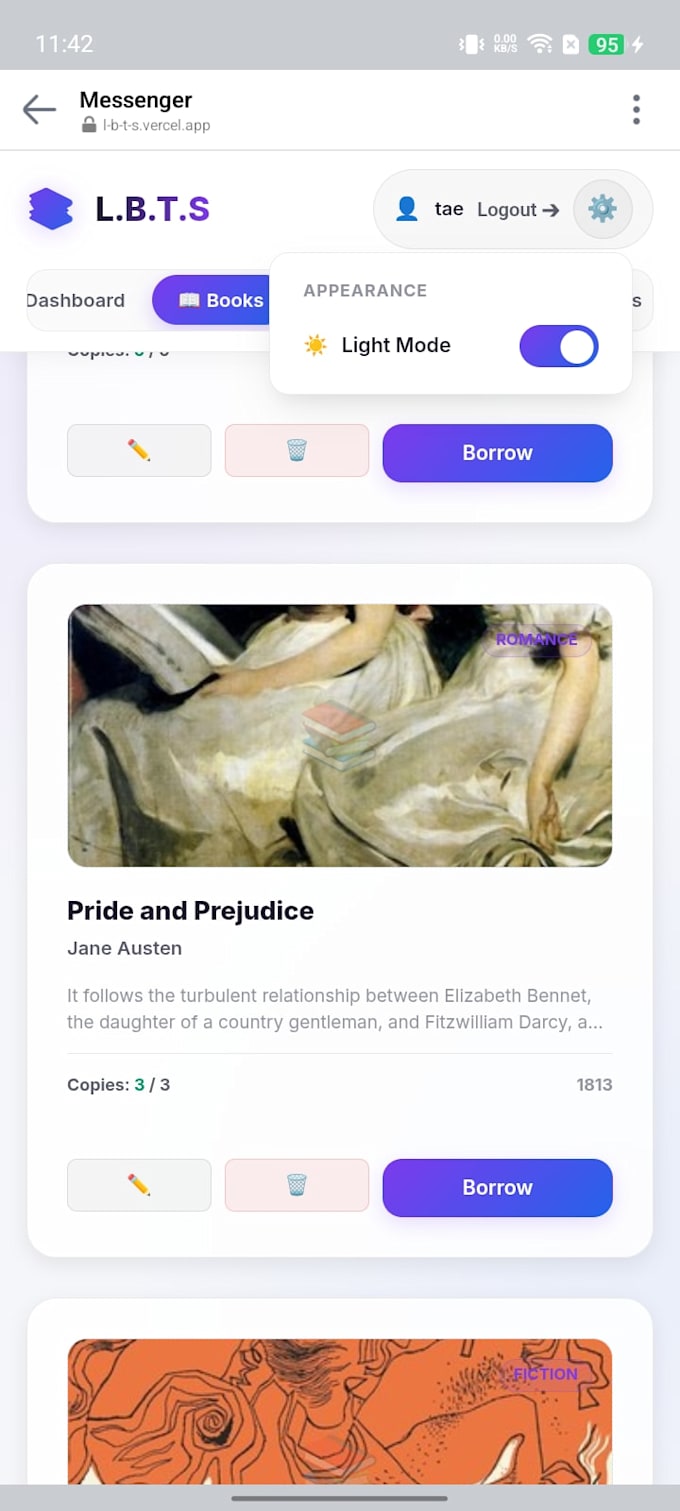Borrow Pride and Prejudice

497,1187
